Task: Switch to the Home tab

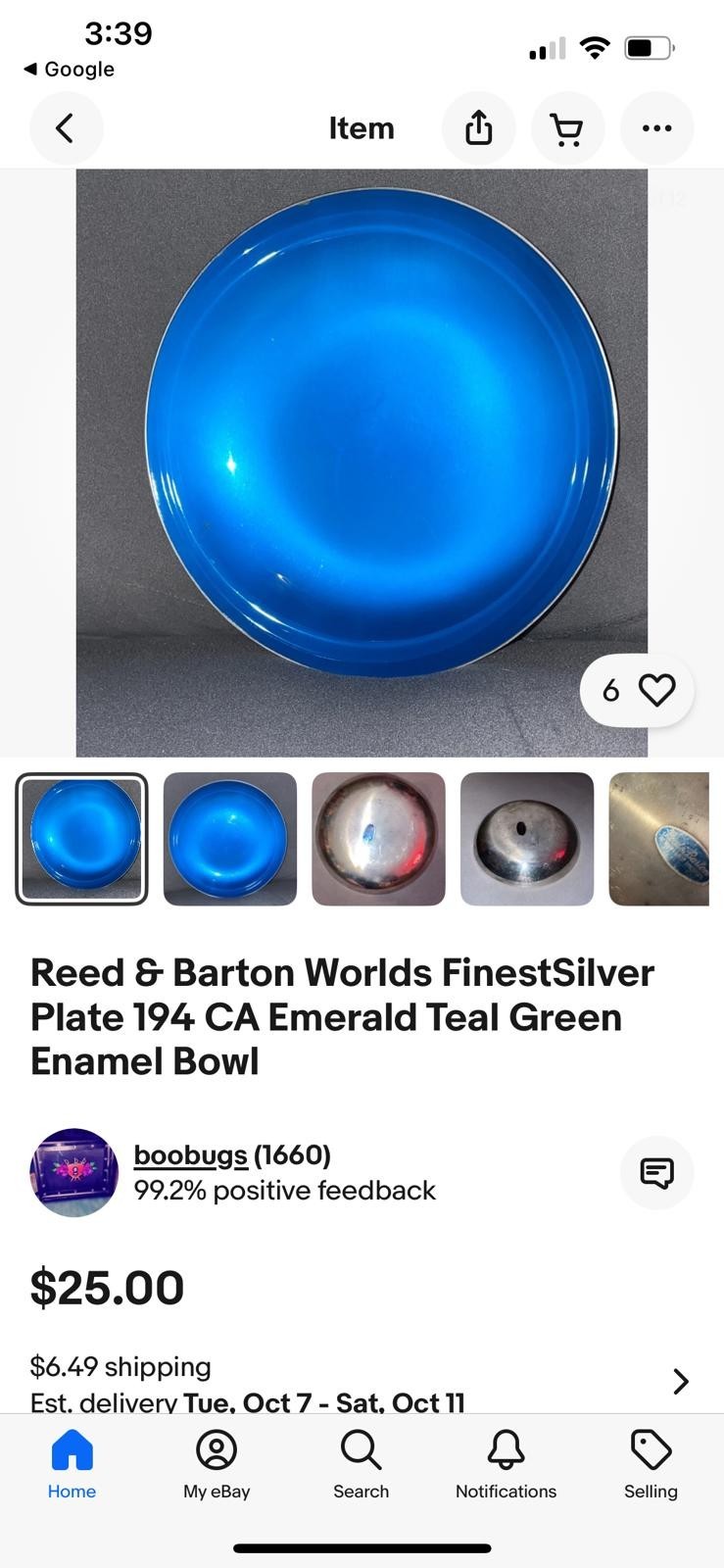Action: tap(72, 1464)
